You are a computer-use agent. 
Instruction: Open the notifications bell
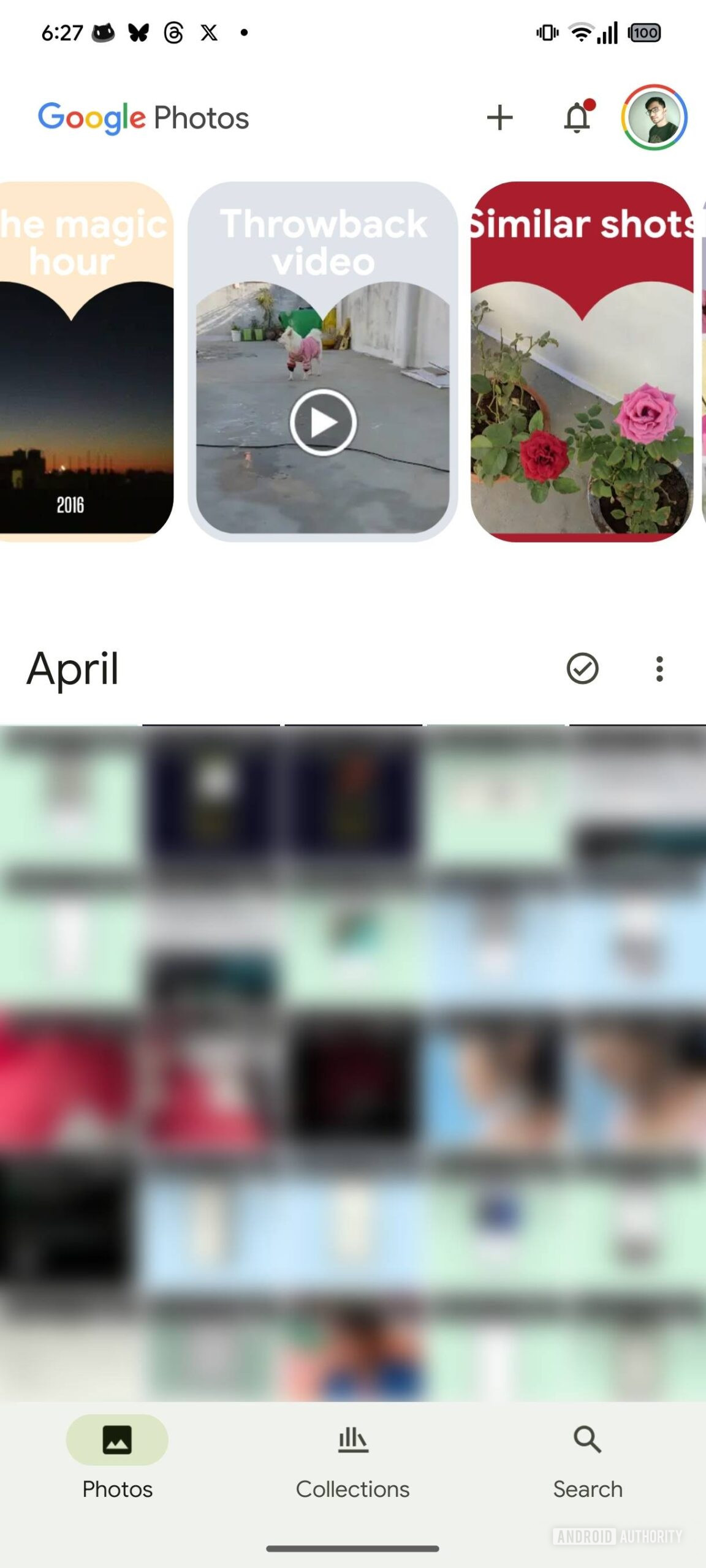pos(577,118)
